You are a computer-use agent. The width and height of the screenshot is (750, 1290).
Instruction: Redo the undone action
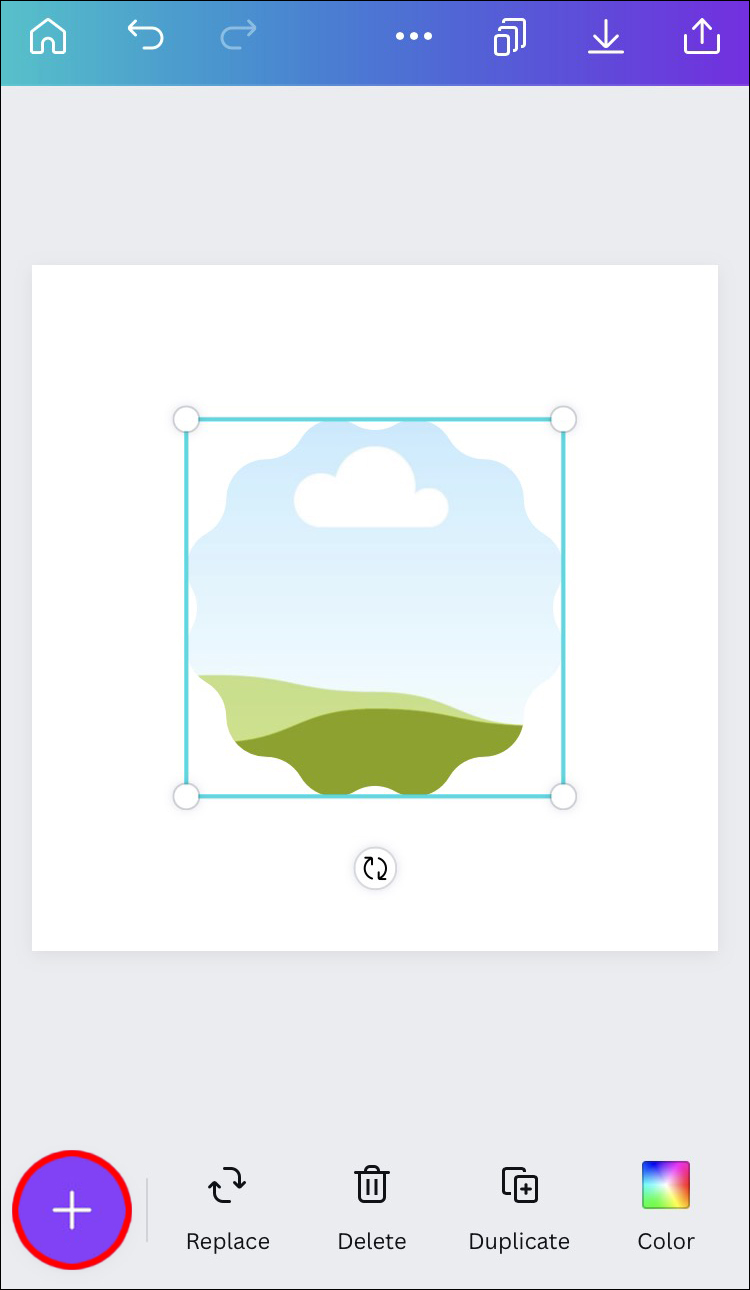point(238,36)
